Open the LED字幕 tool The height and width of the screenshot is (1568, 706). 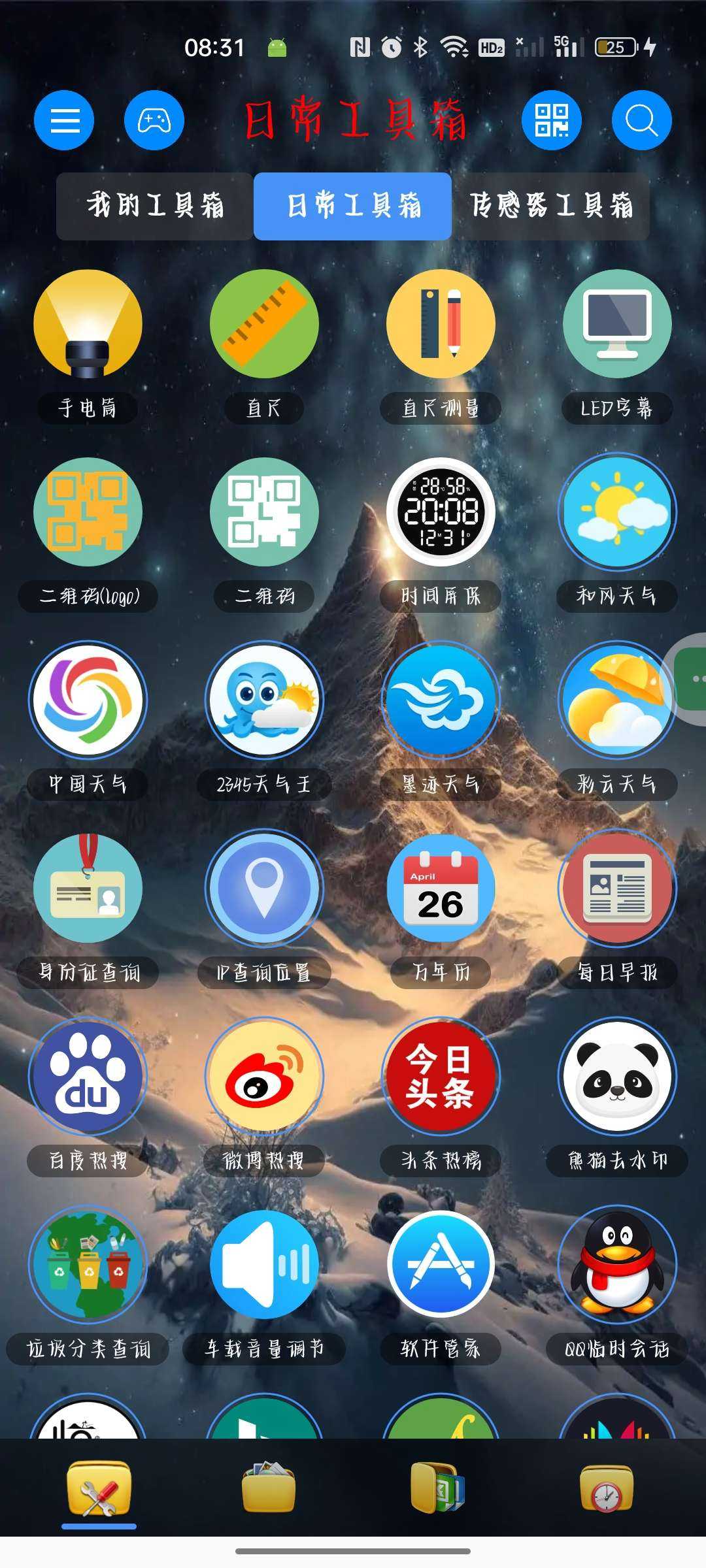[617, 325]
